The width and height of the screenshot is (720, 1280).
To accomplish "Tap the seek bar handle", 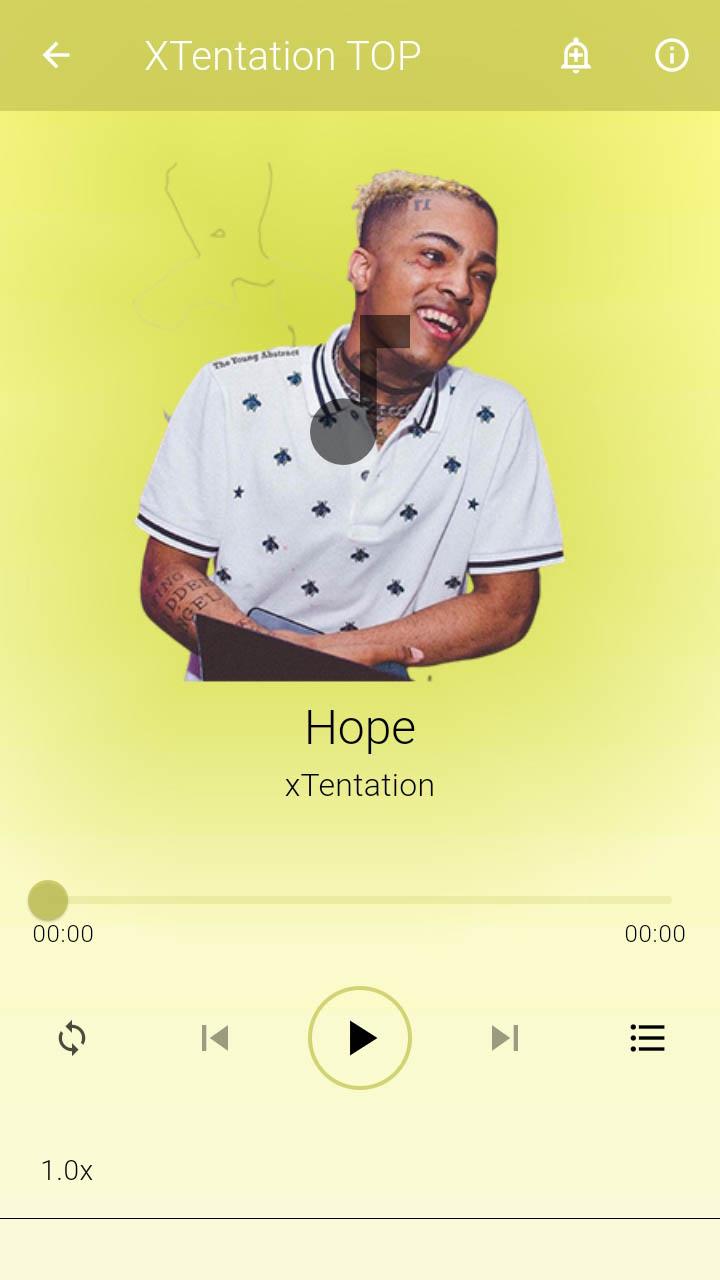I will click(48, 900).
